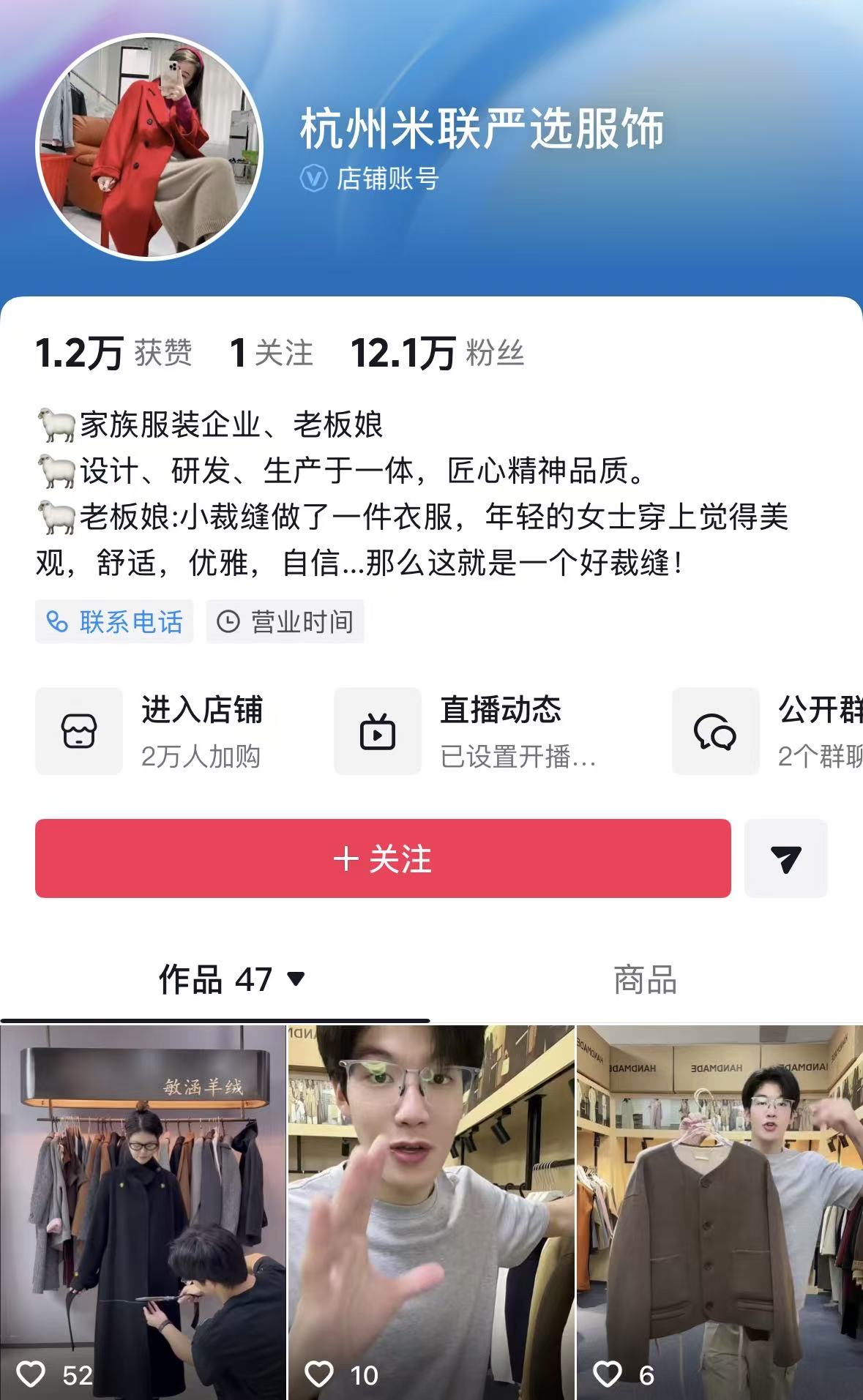This screenshot has width=863, height=1400.
Task: View the 12.1万 粉丝 followers list
Action: tap(437, 353)
